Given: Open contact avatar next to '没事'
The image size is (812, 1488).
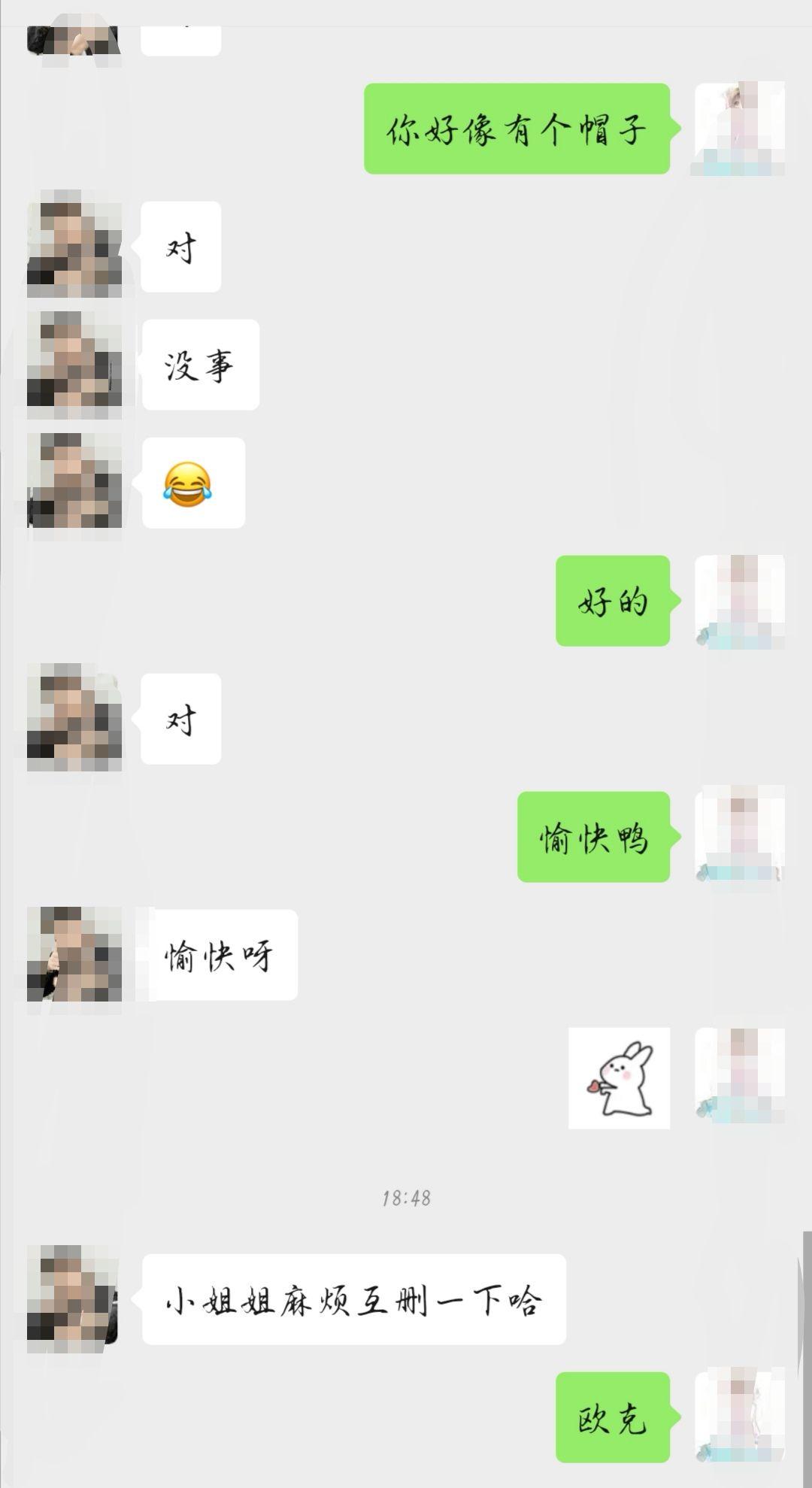Looking at the screenshot, I should click(74, 365).
